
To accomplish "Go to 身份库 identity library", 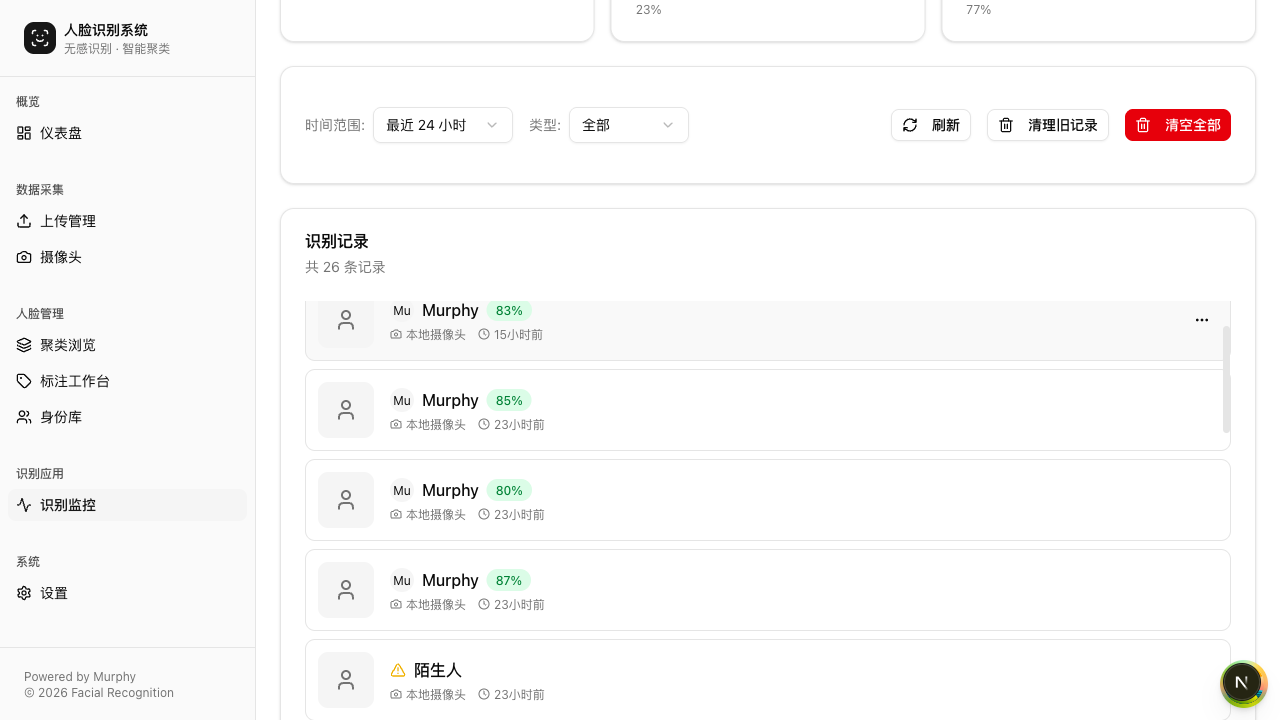I will (61, 417).
